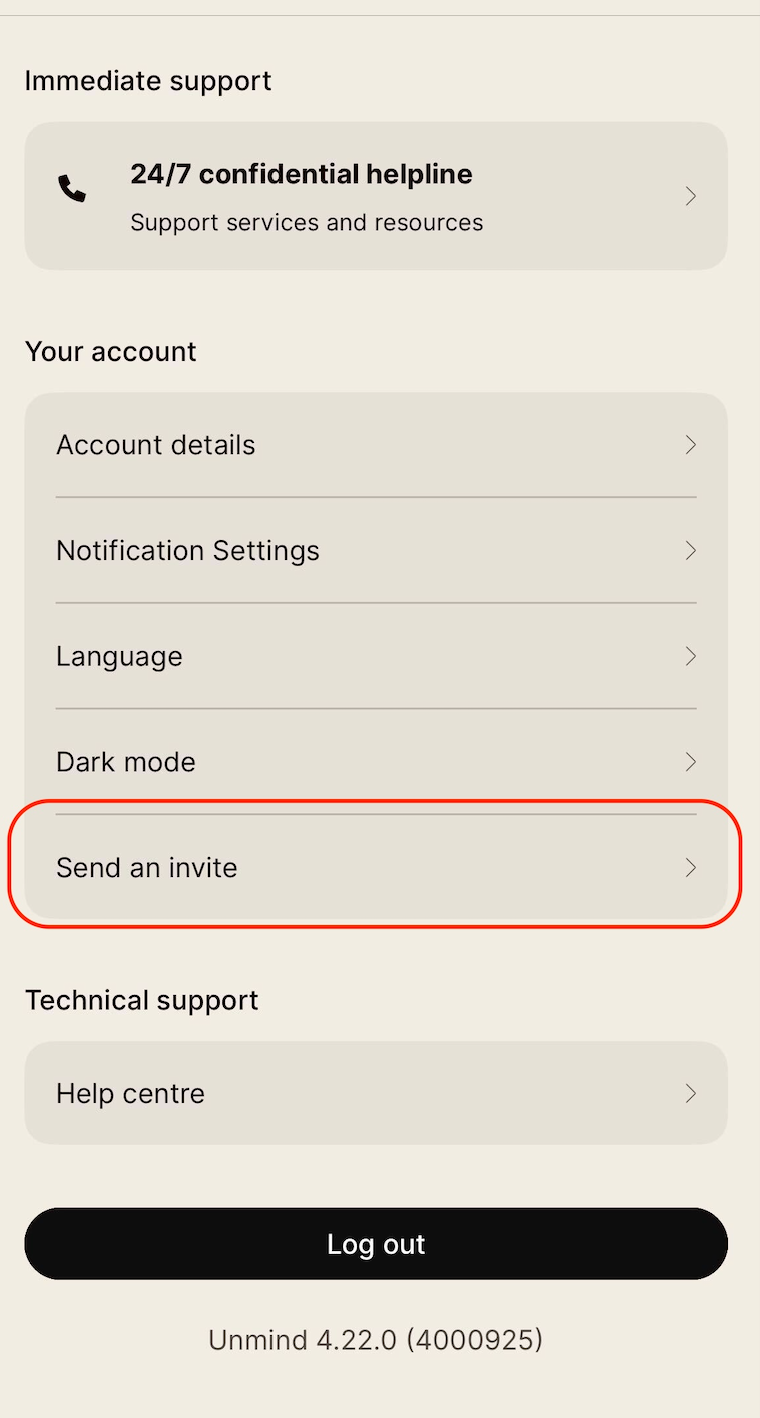Select Send an invite
760x1418 pixels.
point(376,867)
